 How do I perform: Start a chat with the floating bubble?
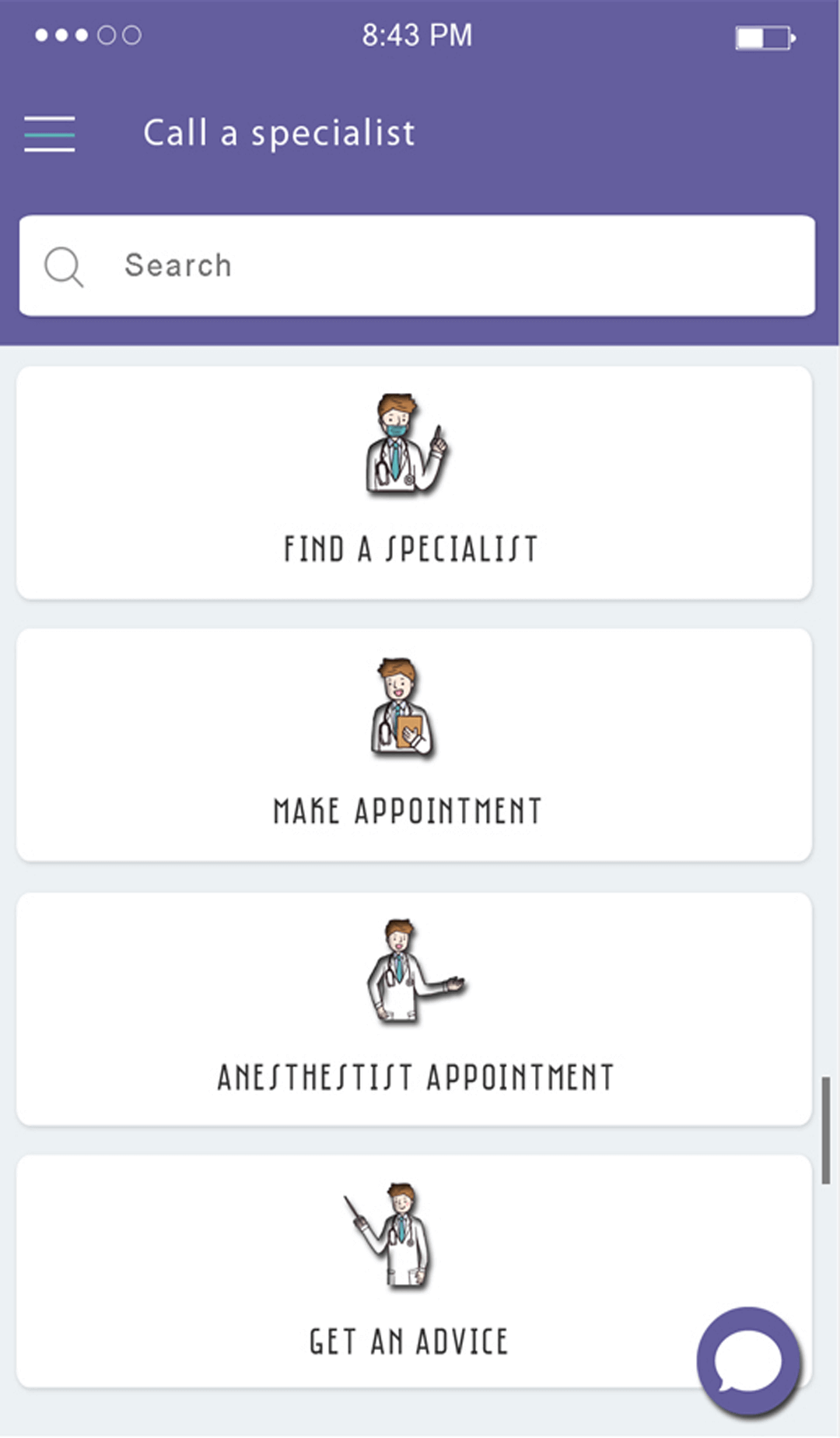(747, 1361)
